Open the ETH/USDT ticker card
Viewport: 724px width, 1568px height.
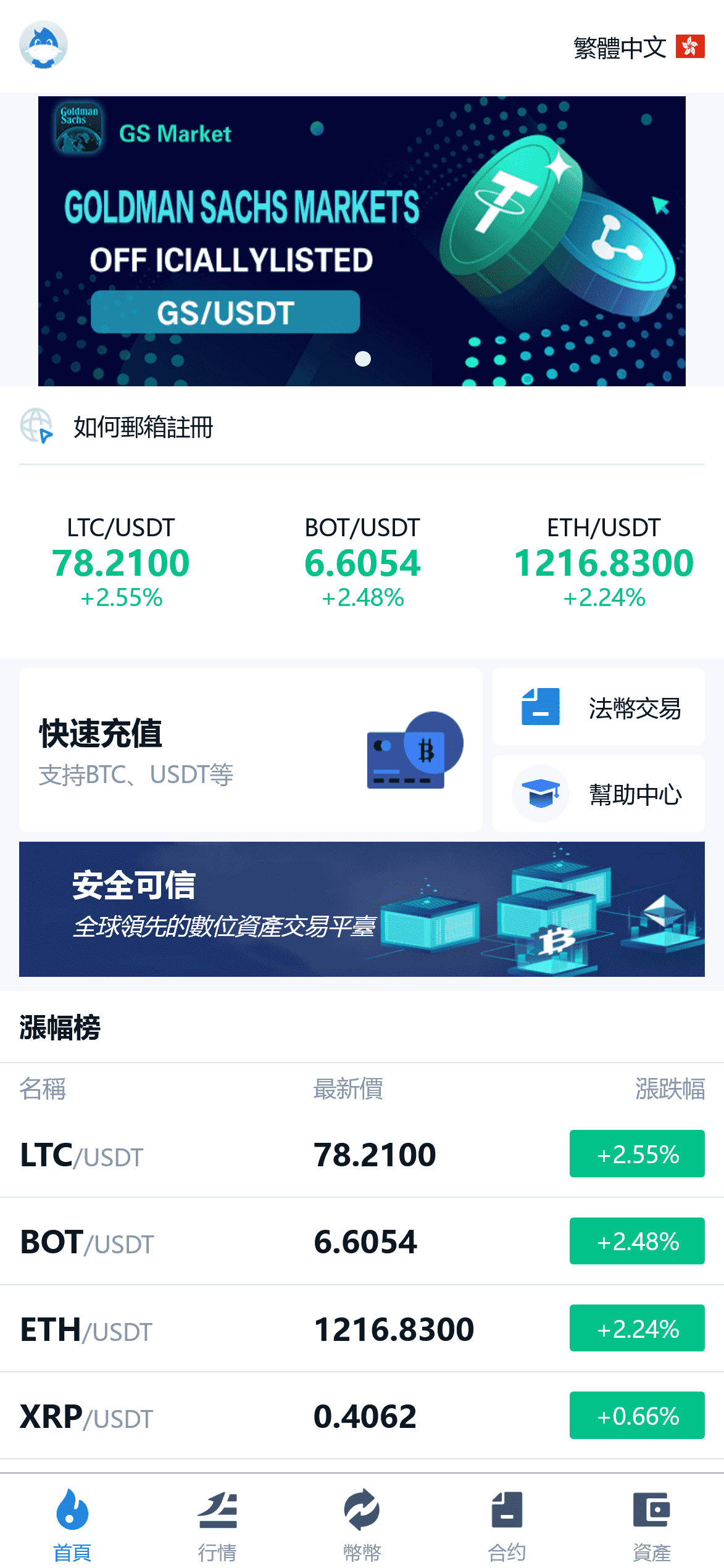pos(604,562)
